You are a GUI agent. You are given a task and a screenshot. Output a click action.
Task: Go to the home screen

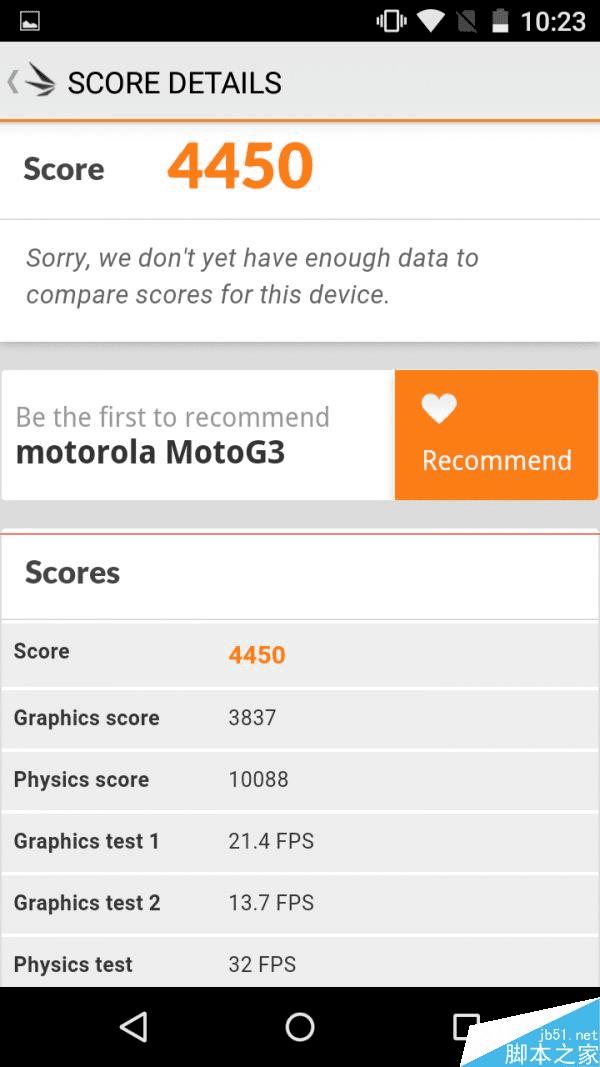point(299,1026)
